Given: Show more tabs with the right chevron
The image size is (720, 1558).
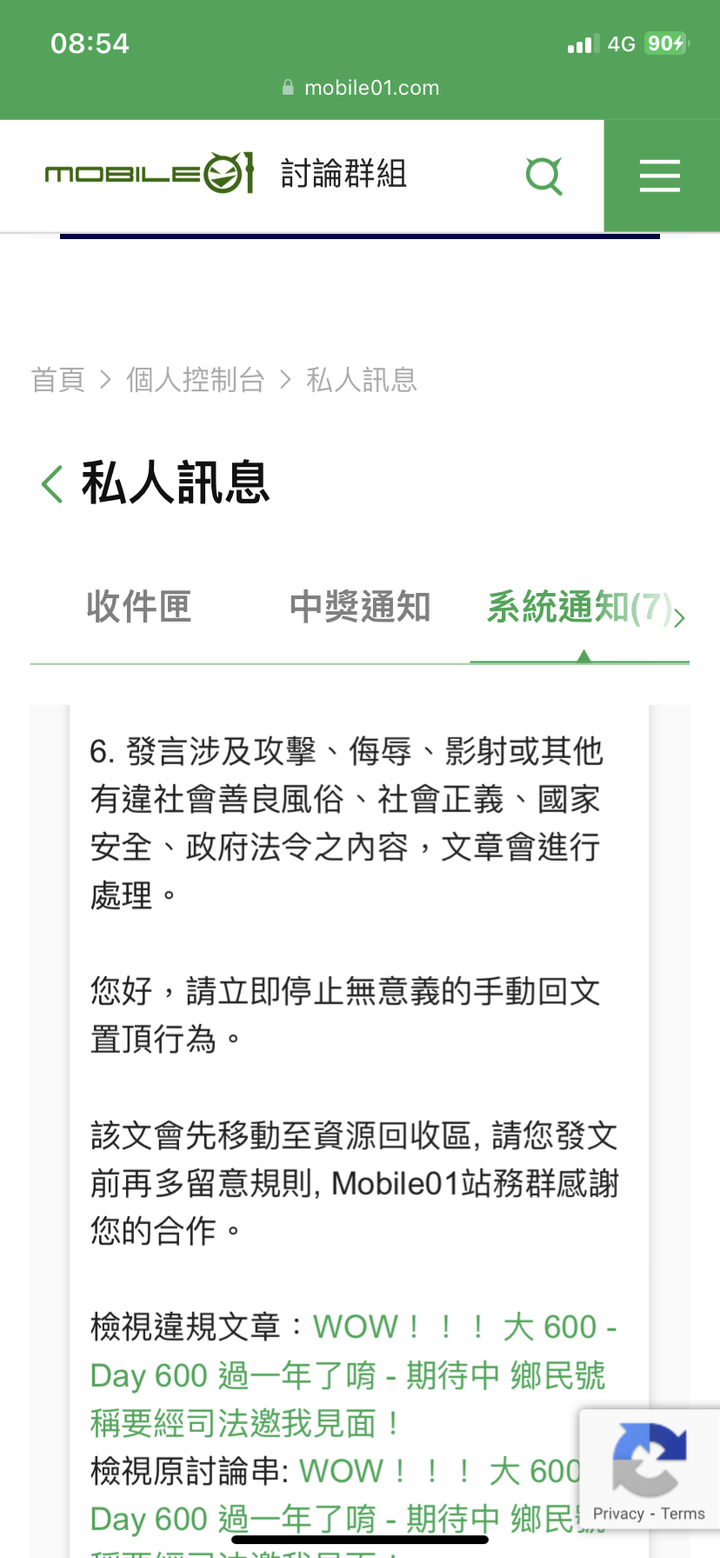Looking at the screenshot, I should pos(680,619).
